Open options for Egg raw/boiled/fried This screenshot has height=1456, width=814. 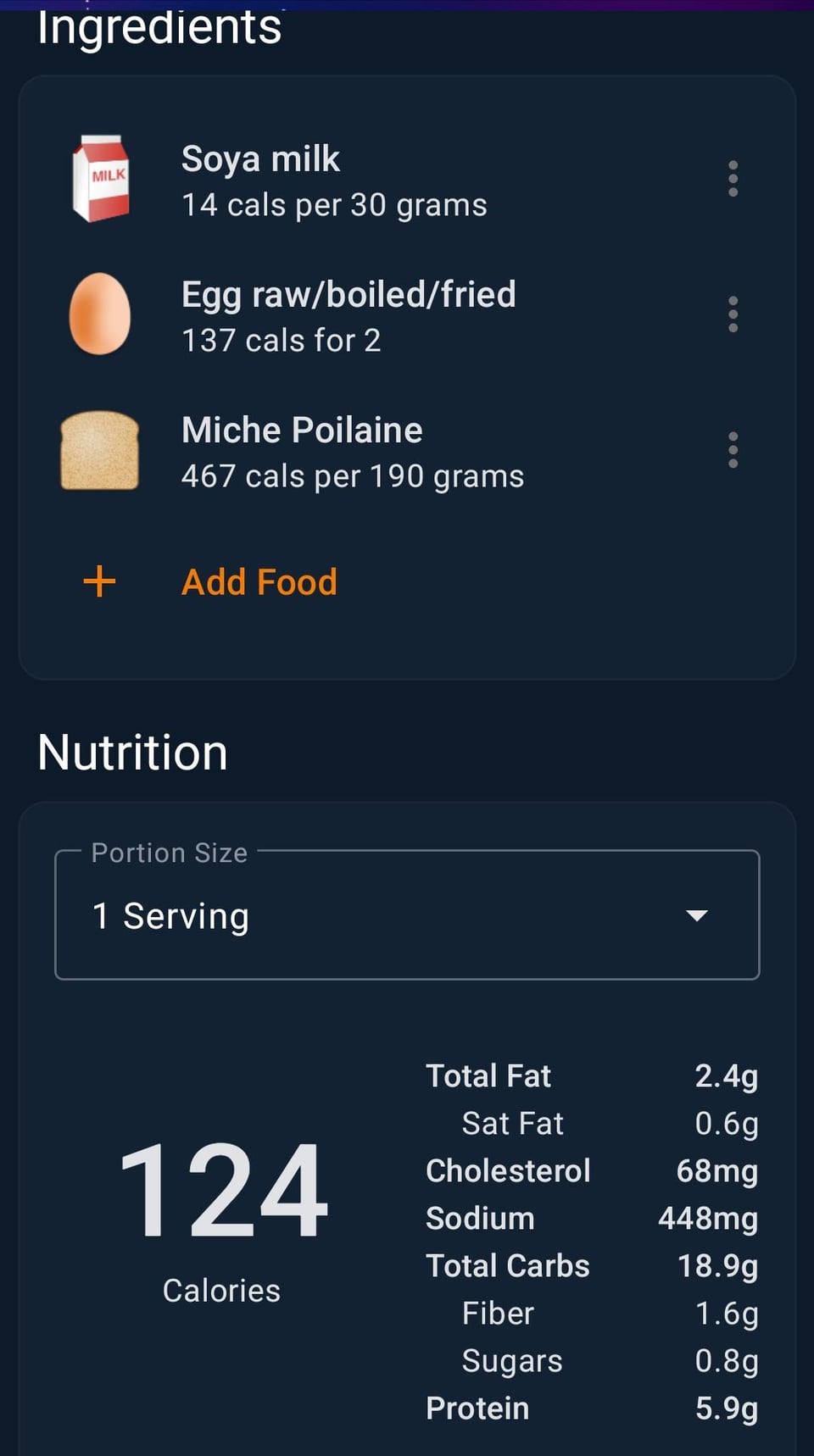point(733,314)
